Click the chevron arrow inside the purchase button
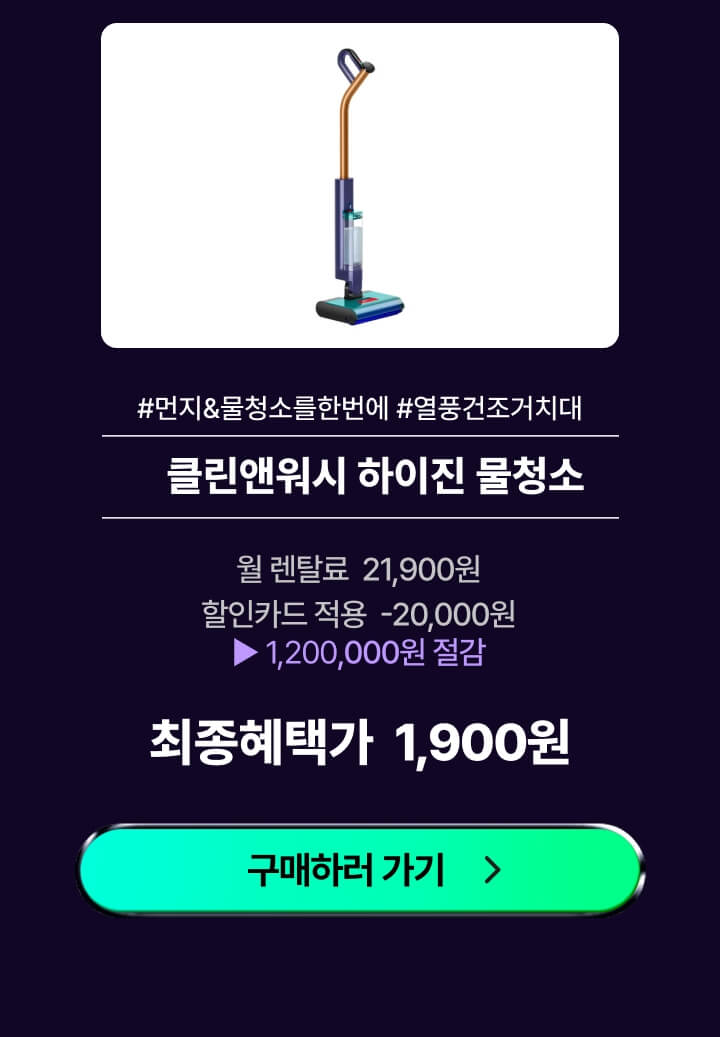The width and height of the screenshot is (720, 1037). point(494,871)
